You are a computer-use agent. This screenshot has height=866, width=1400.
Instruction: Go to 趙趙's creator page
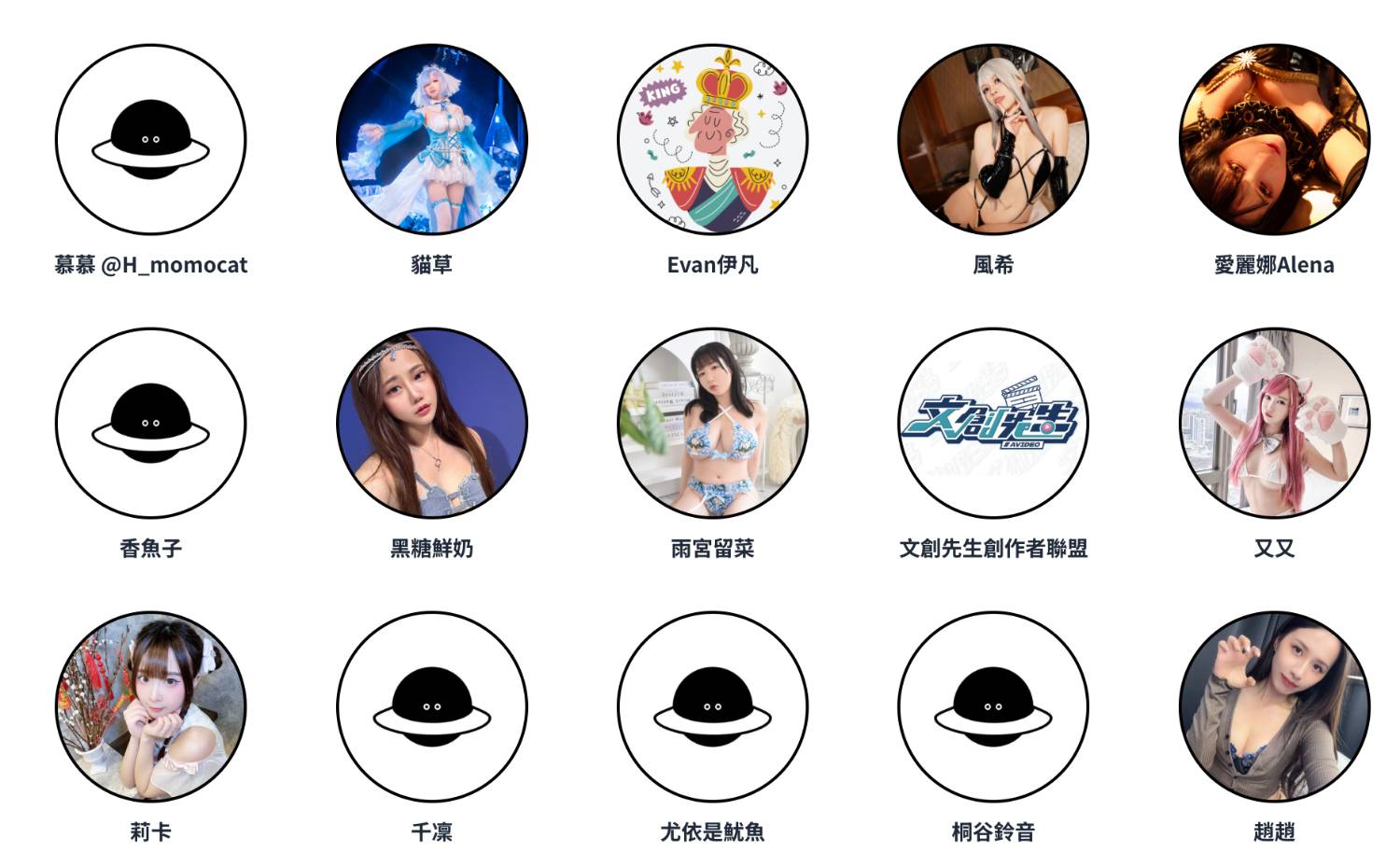[x=1274, y=706]
